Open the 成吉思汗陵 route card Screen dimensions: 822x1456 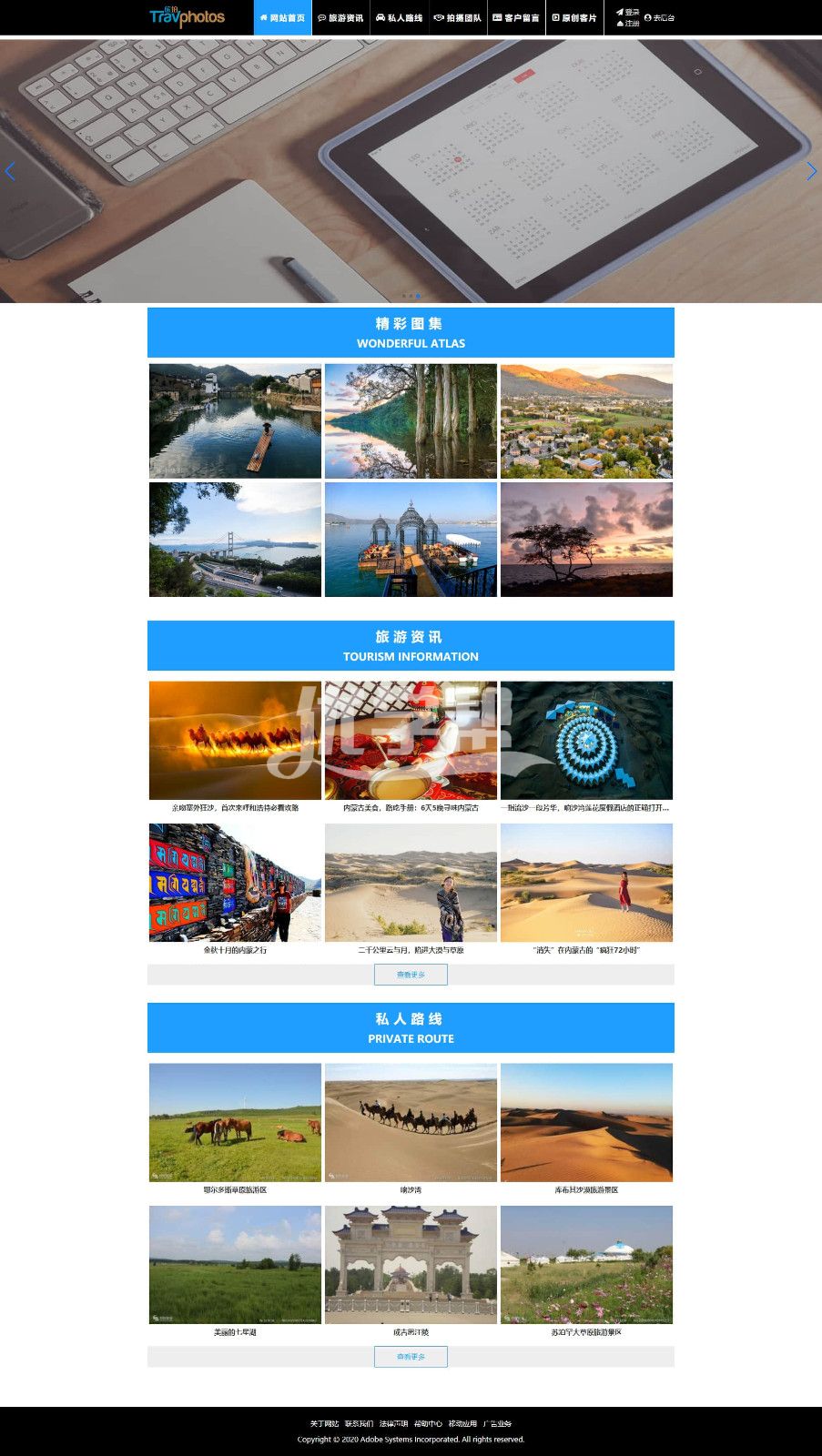[411, 1266]
